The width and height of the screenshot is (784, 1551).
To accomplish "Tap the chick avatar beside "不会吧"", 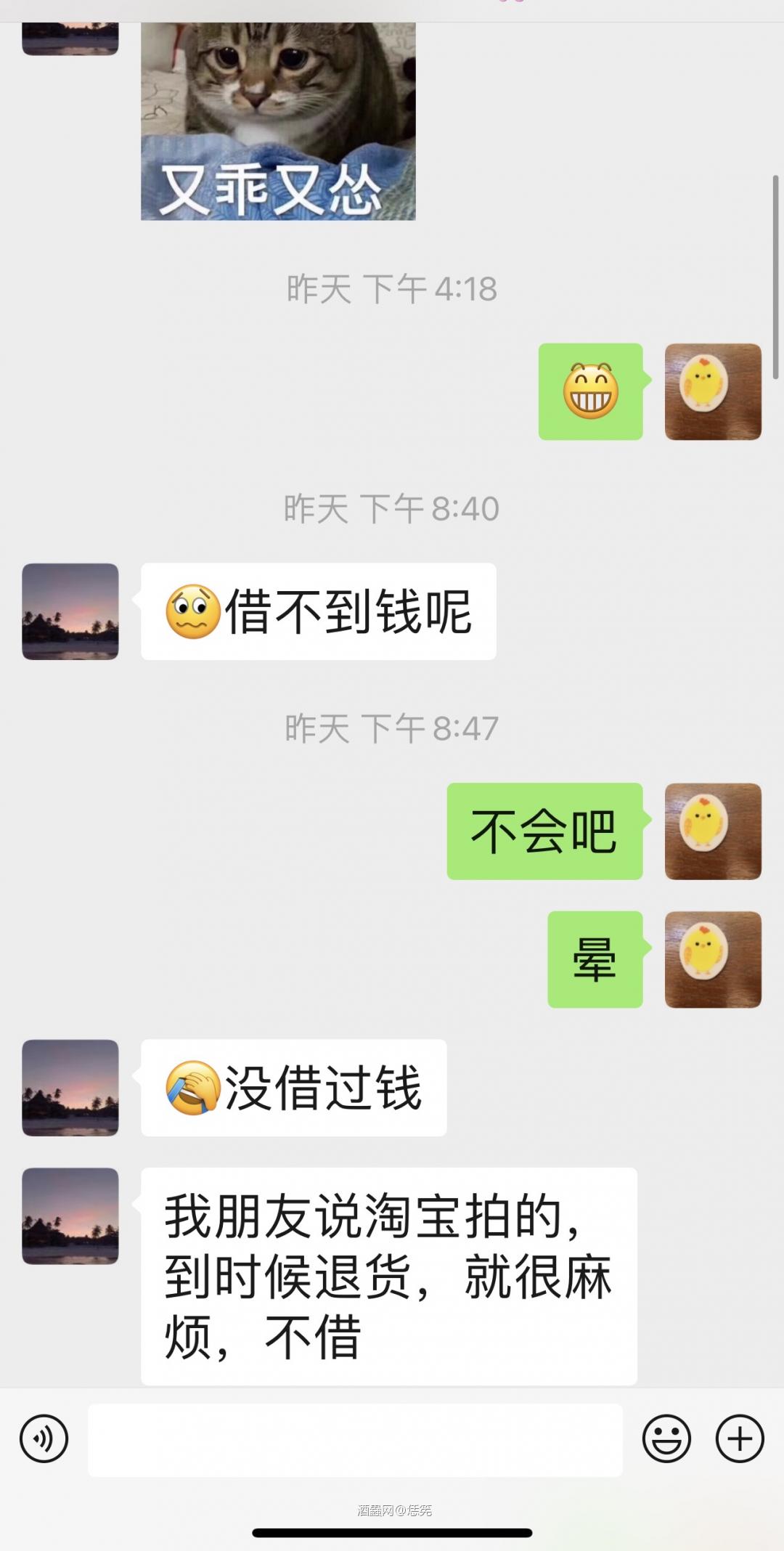I will [712, 832].
